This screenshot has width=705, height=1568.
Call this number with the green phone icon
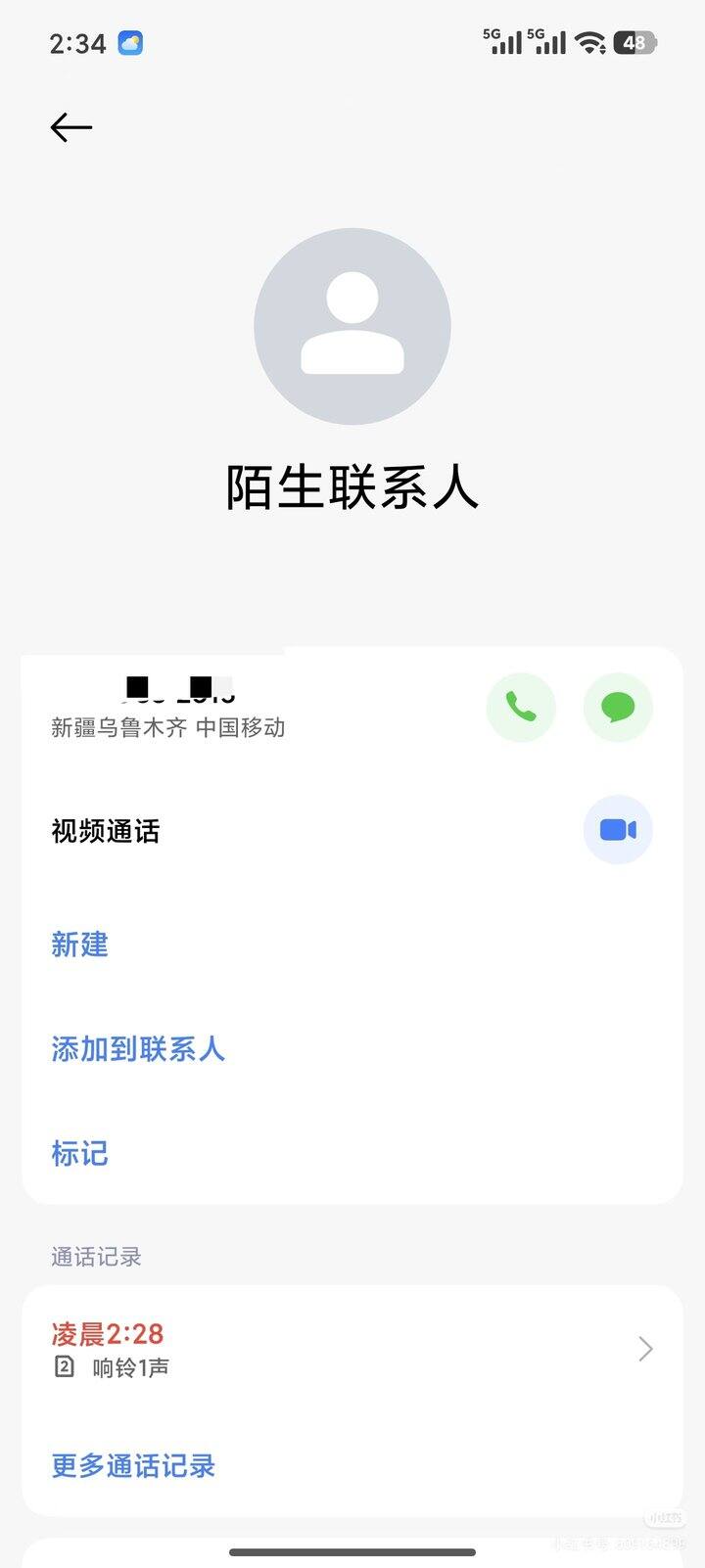(x=521, y=707)
